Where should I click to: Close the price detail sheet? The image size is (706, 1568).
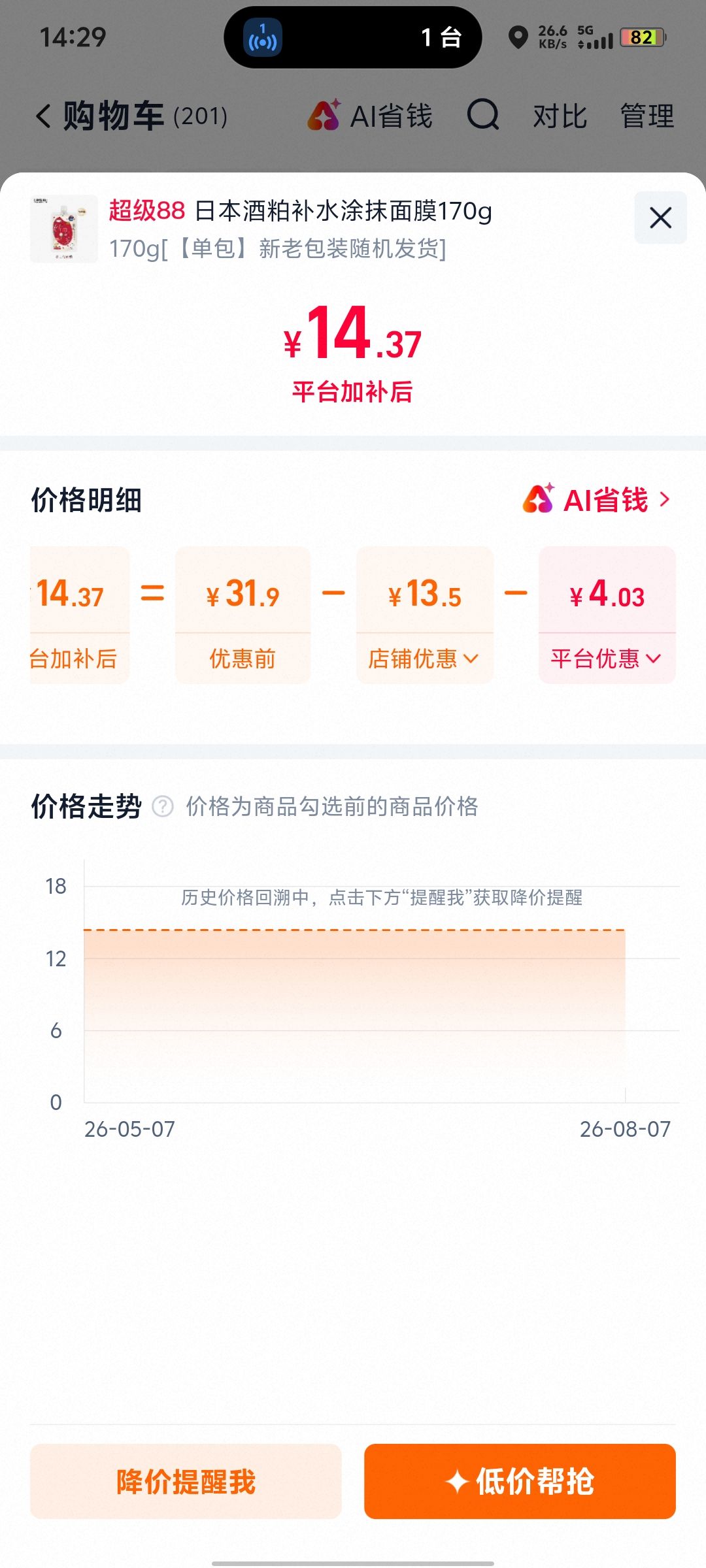coord(660,218)
